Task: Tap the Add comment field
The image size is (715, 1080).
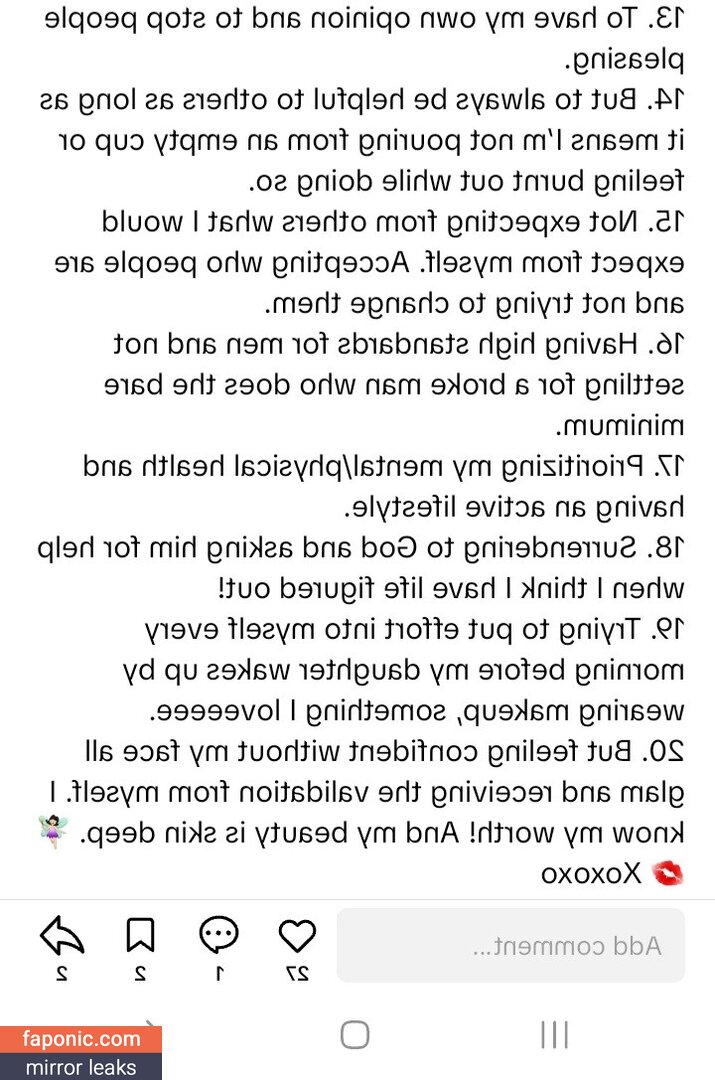Action: (510, 945)
